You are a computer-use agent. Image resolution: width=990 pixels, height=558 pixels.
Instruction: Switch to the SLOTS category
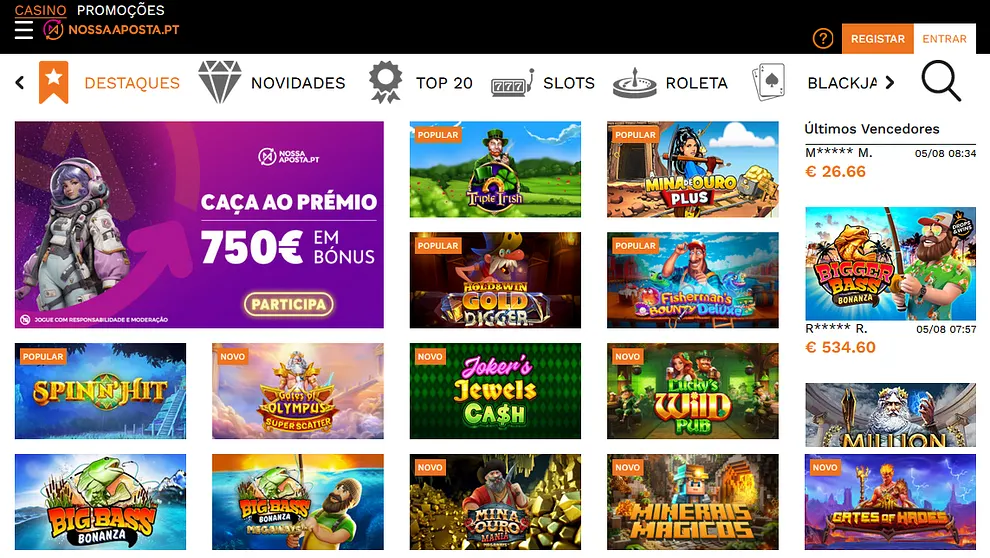point(543,83)
